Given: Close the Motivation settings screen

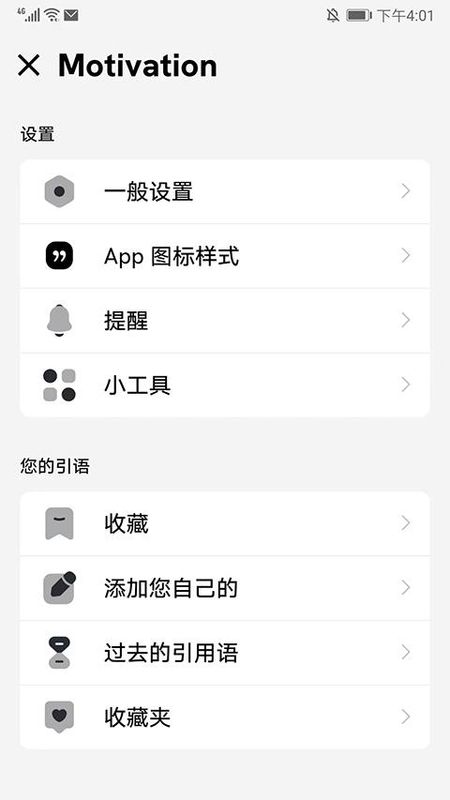Looking at the screenshot, I should pyautogui.click(x=29, y=66).
